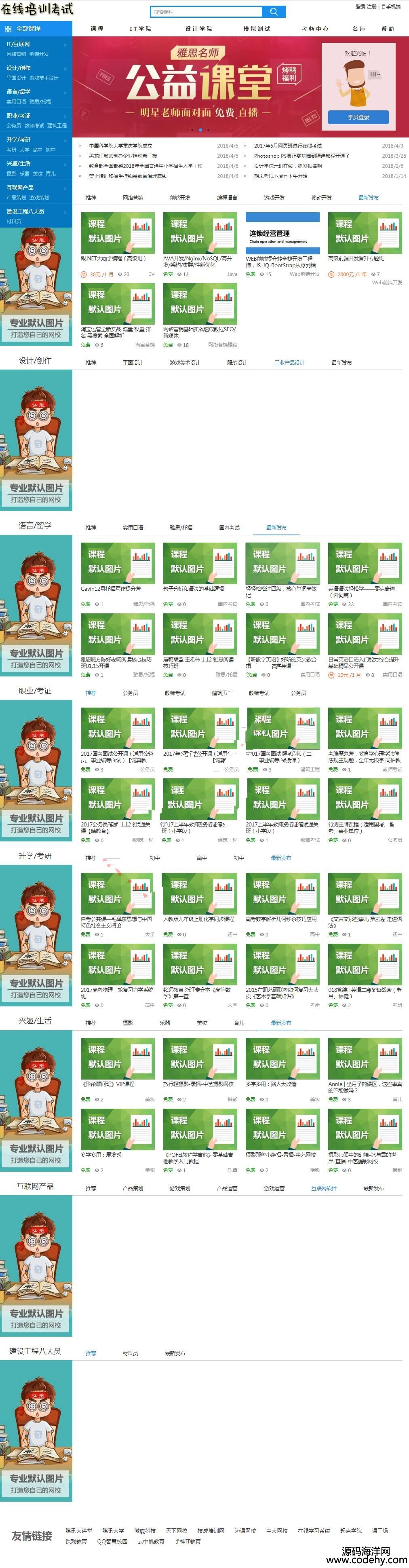Open 考务中心 from the navigation bar
This screenshot has height=1568, width=409.
(315, 29)
